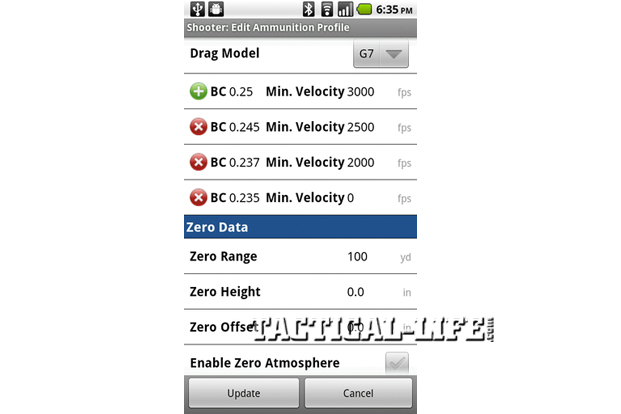The height and width of the screenshot is (414, 621).
Task: Delete the BC 0.237 entry
Action: [198, 162]
